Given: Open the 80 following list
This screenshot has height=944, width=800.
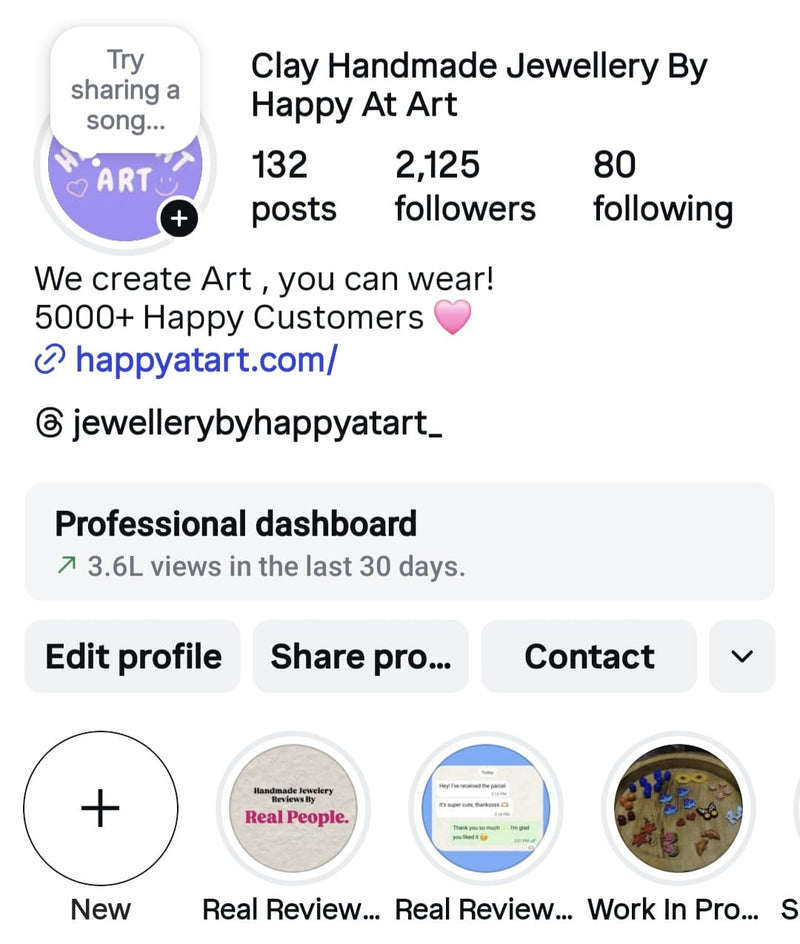Looking at the screenshot, I should point(662,186).
